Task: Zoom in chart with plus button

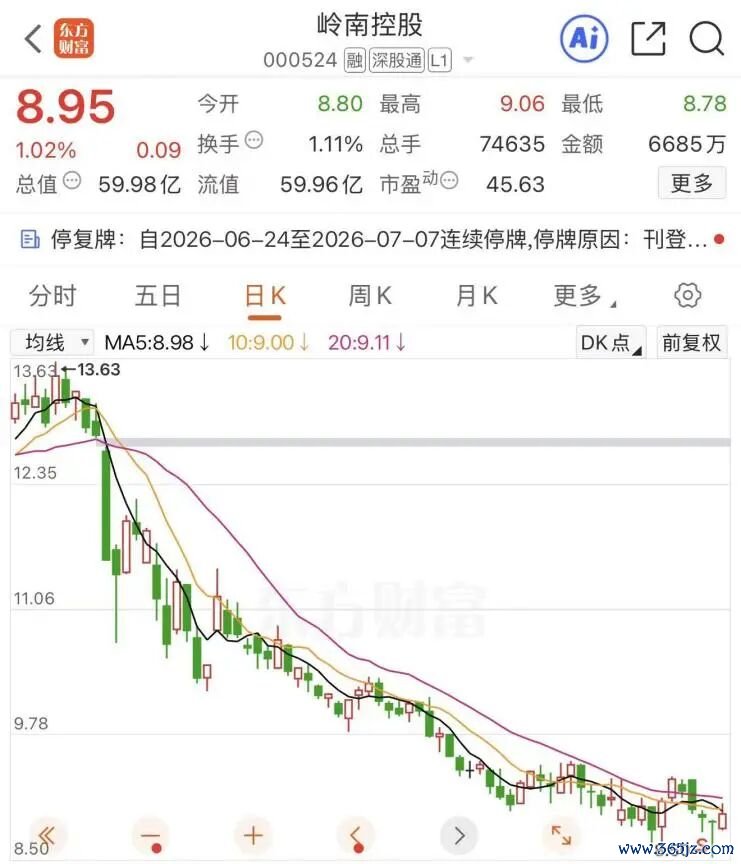Action: point(253,836)
